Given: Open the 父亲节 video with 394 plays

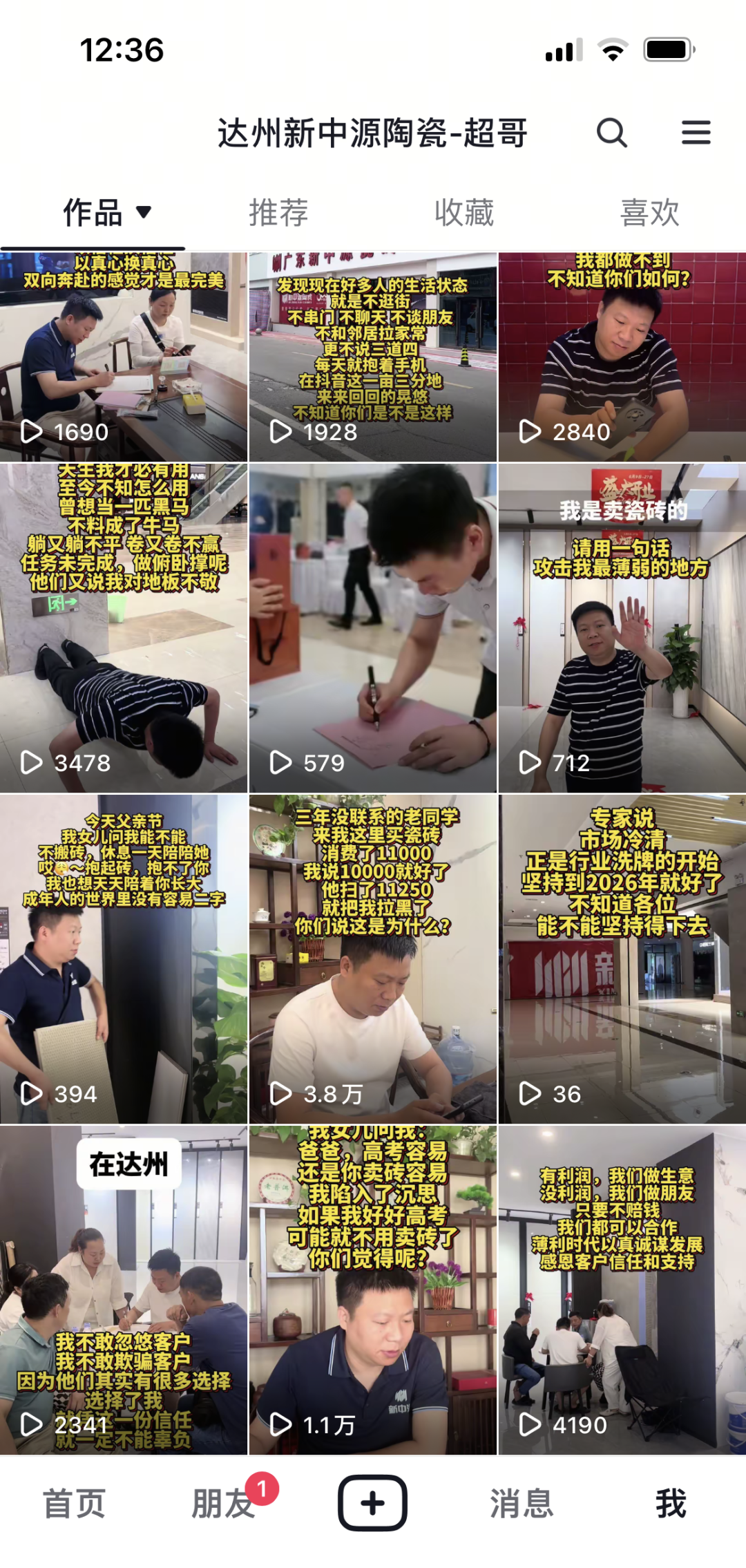Looking at the screenshot, I should (124, 958).
